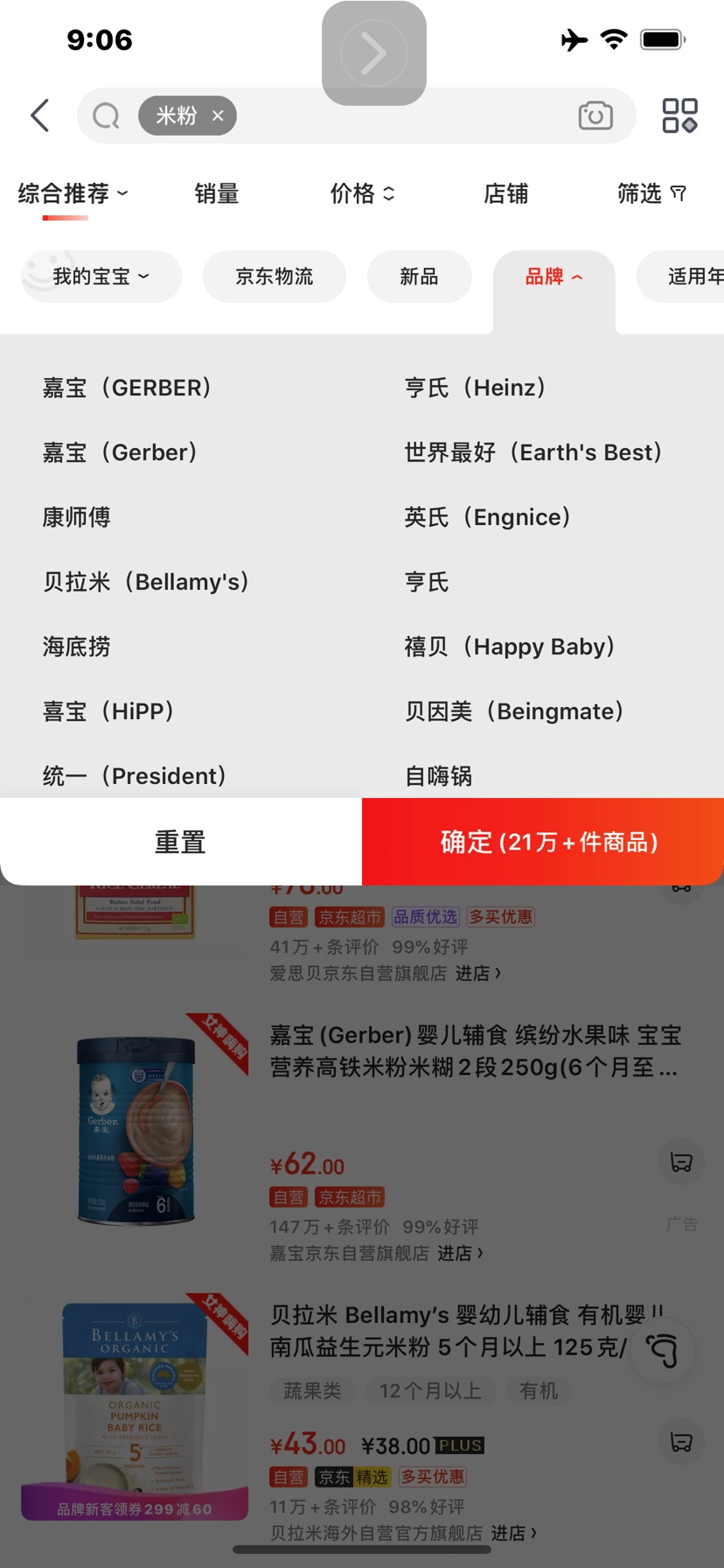Go back using the back arrow

pyautogui.click(x=40, y=115)
